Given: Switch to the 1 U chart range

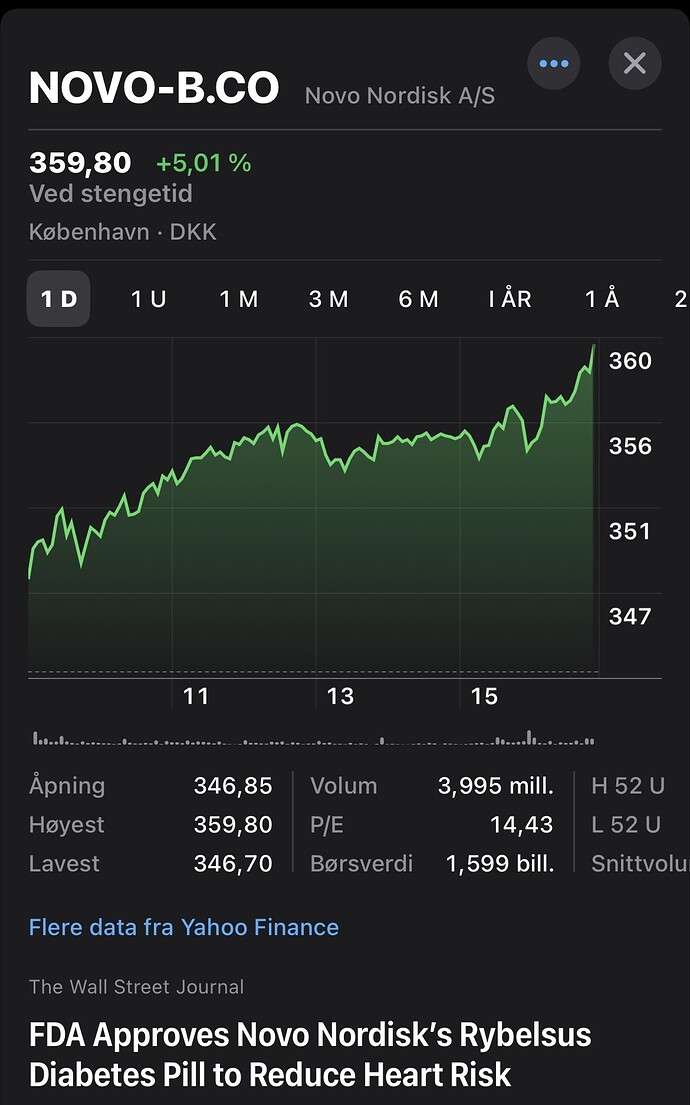Looking at the screenshot, I should [x=148, y=299].
